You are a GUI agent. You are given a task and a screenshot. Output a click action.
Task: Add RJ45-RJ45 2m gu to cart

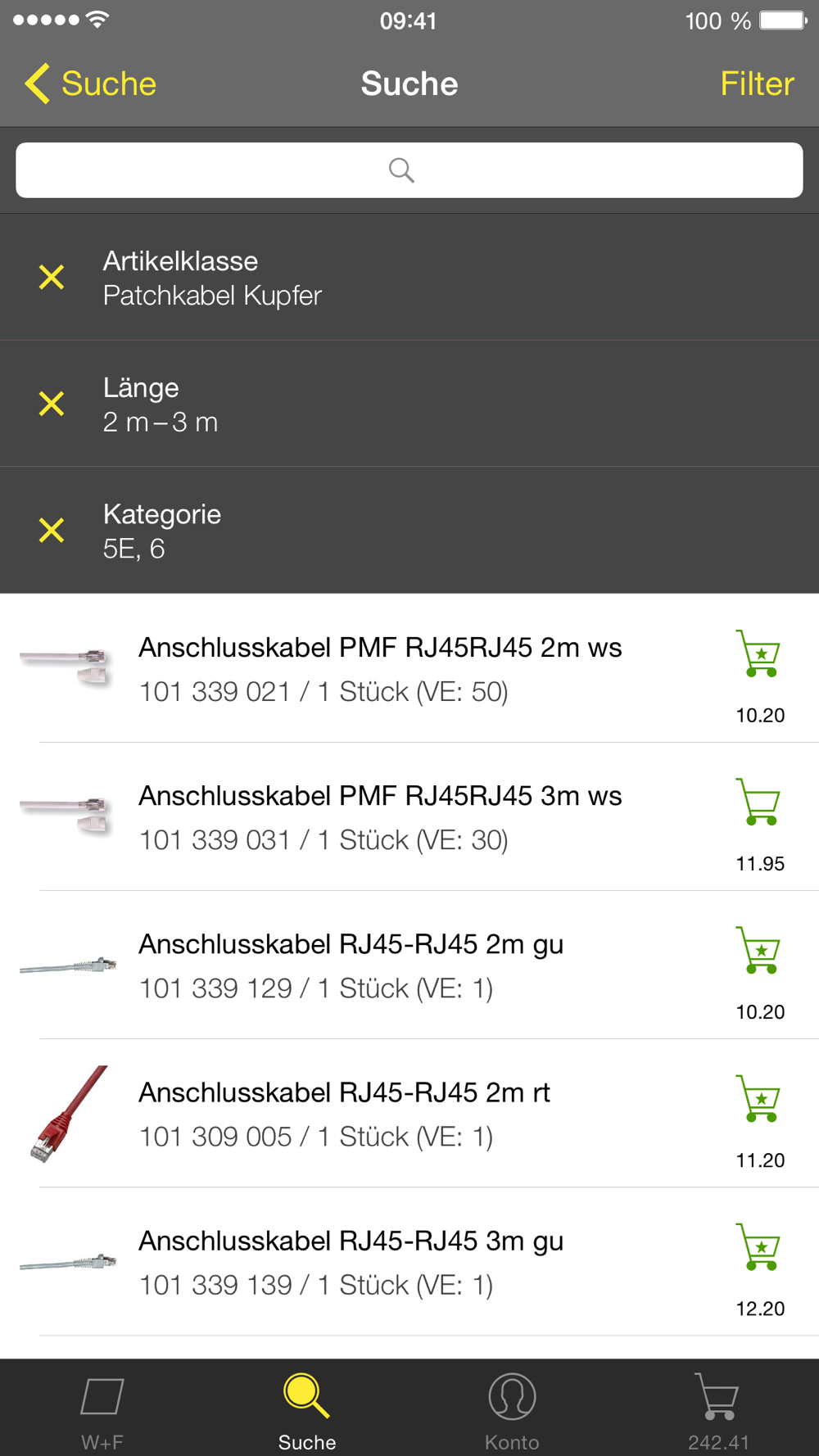pyautogui.click(x=758, y=951)
